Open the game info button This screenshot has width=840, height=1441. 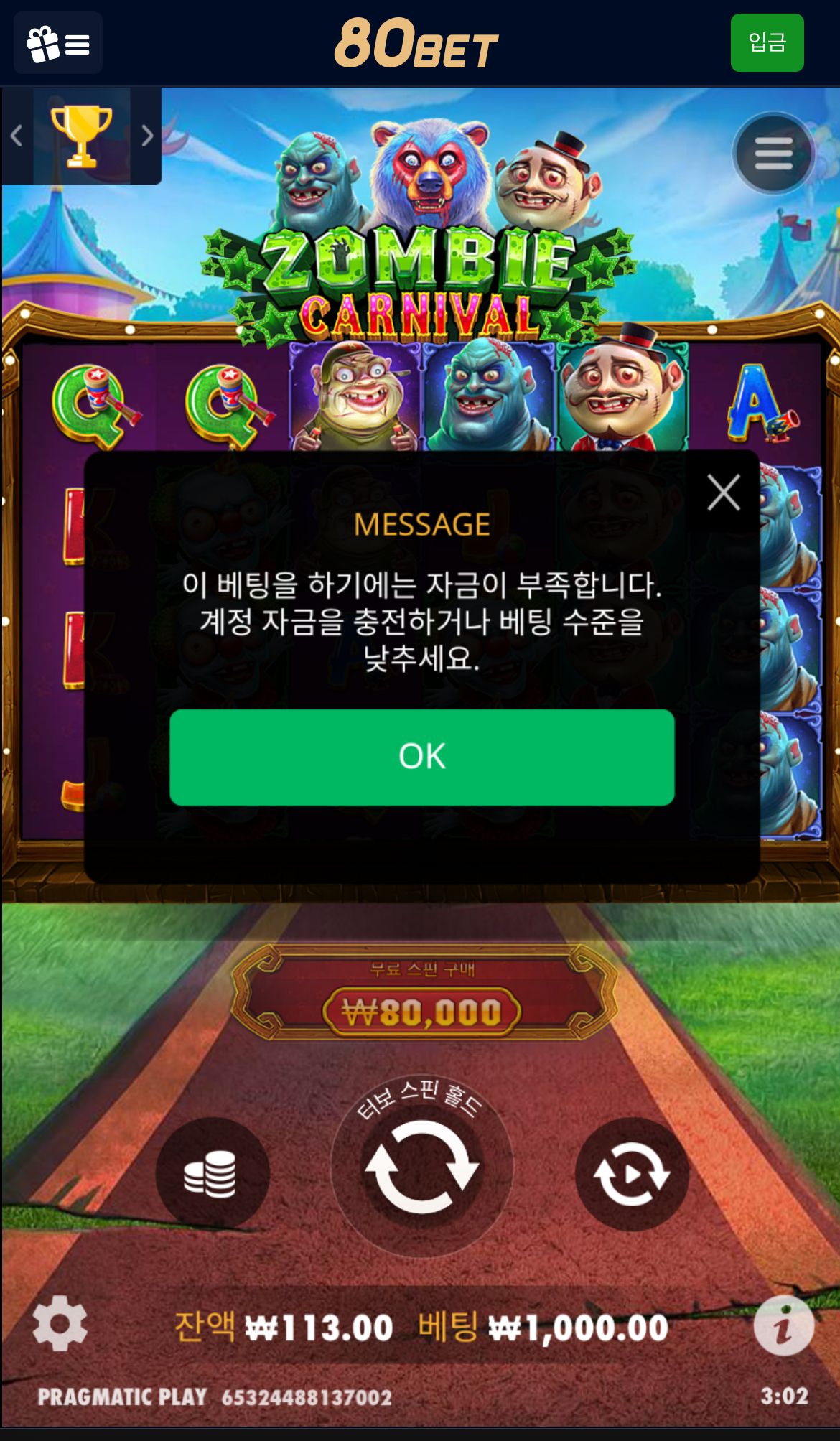click(x=783, y=1325)
